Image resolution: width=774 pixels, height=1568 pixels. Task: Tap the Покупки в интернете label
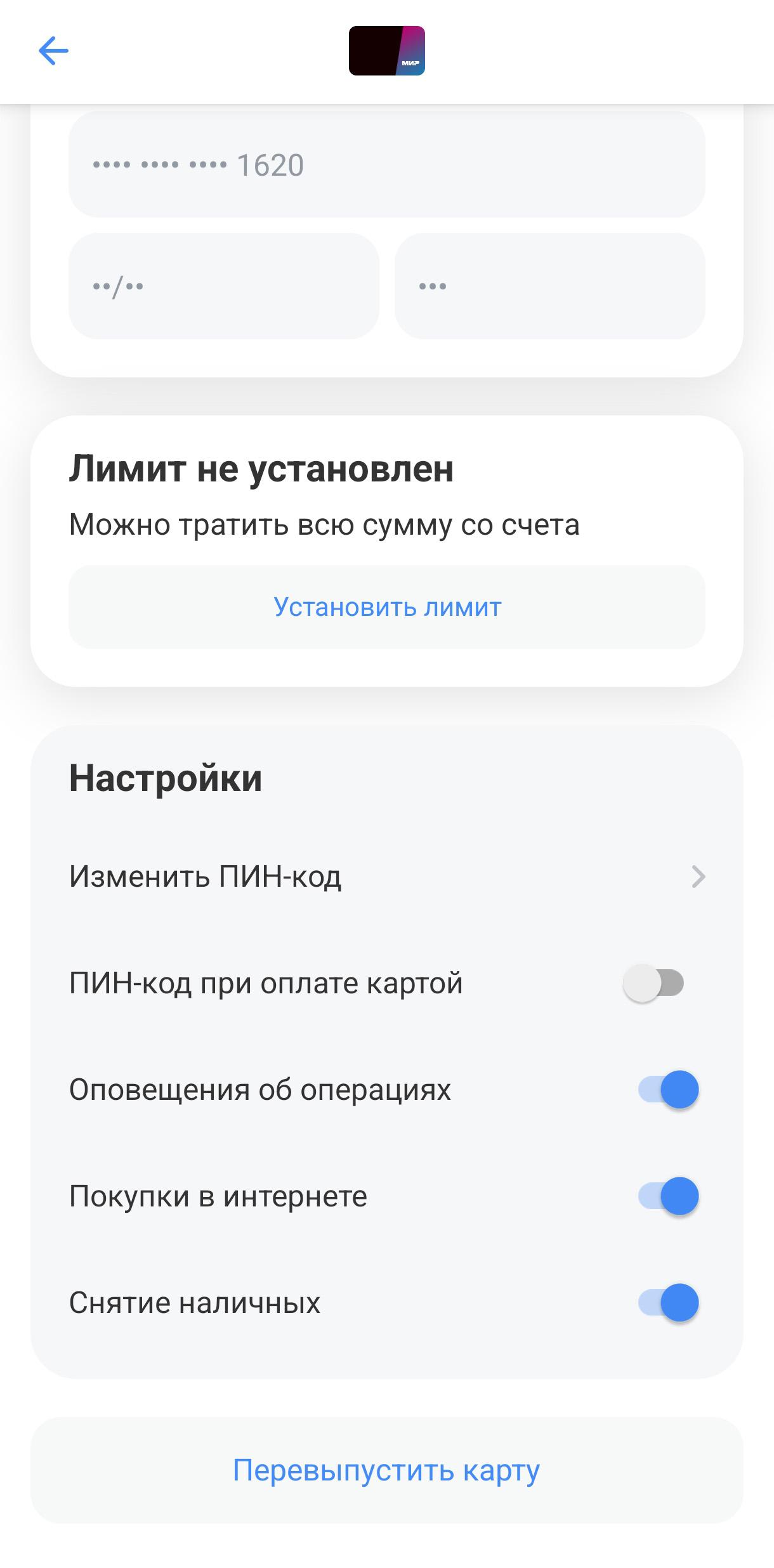pyautogui.click(x=219, y=1195)
